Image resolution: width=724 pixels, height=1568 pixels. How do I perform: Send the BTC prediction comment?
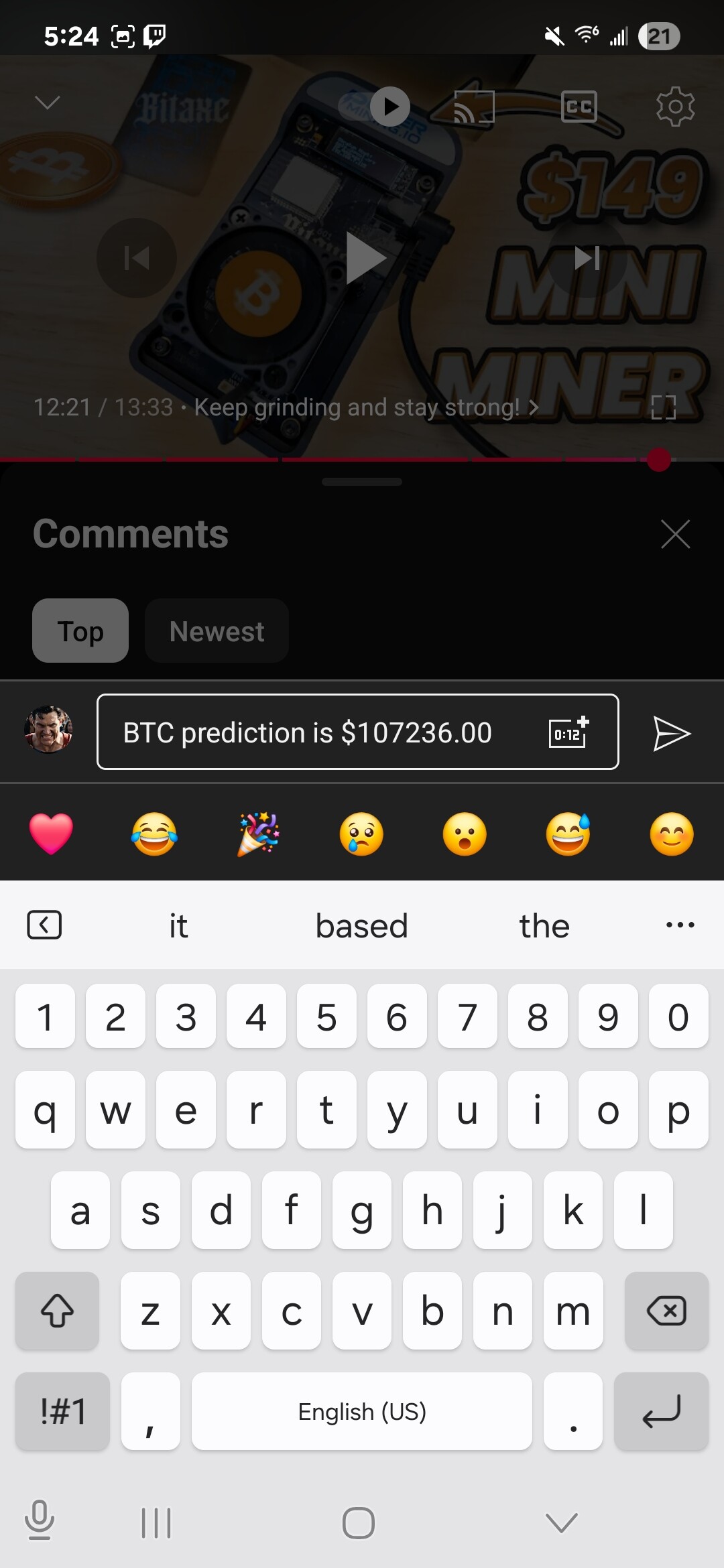(672, 732)
